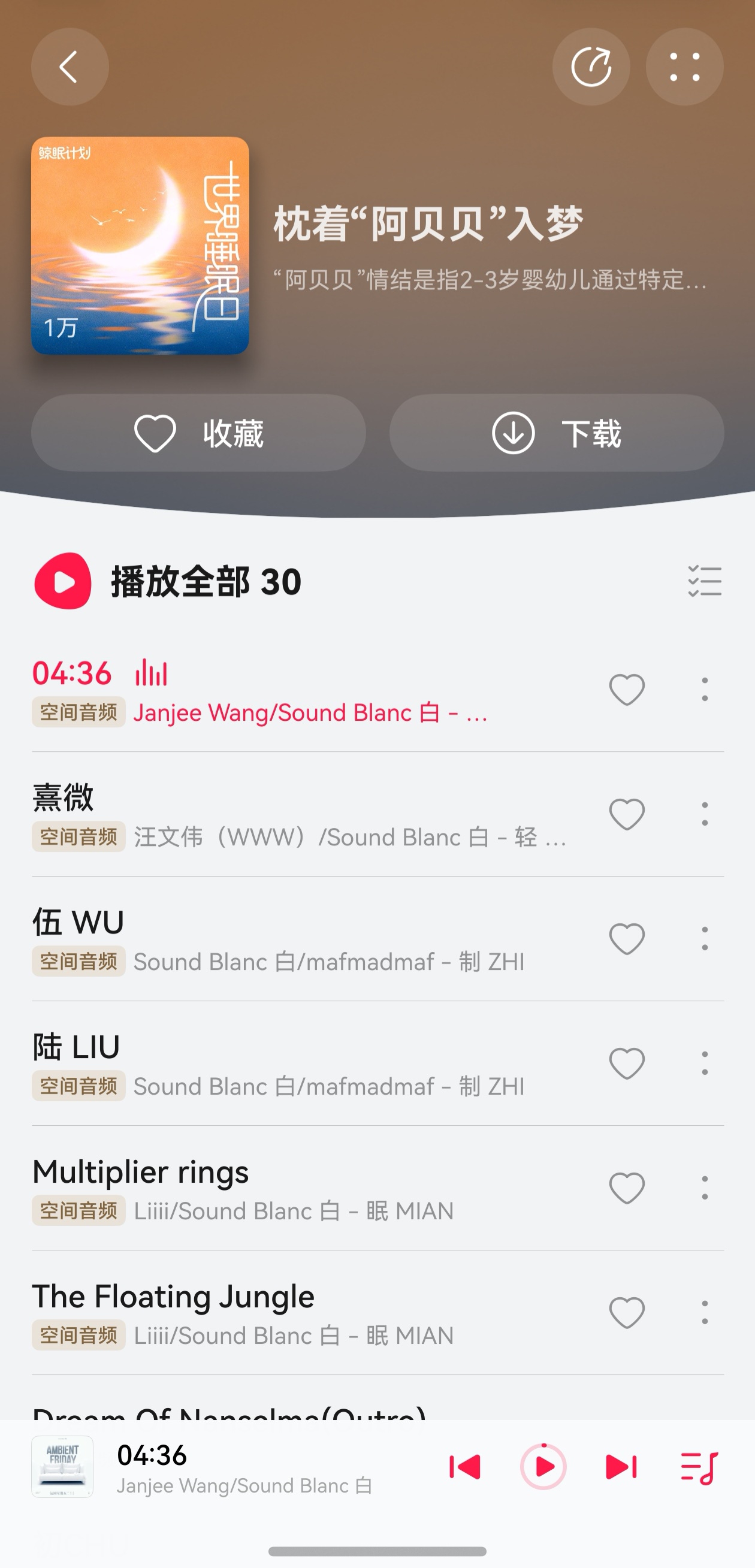Open the four-dot more options menu

684,67
